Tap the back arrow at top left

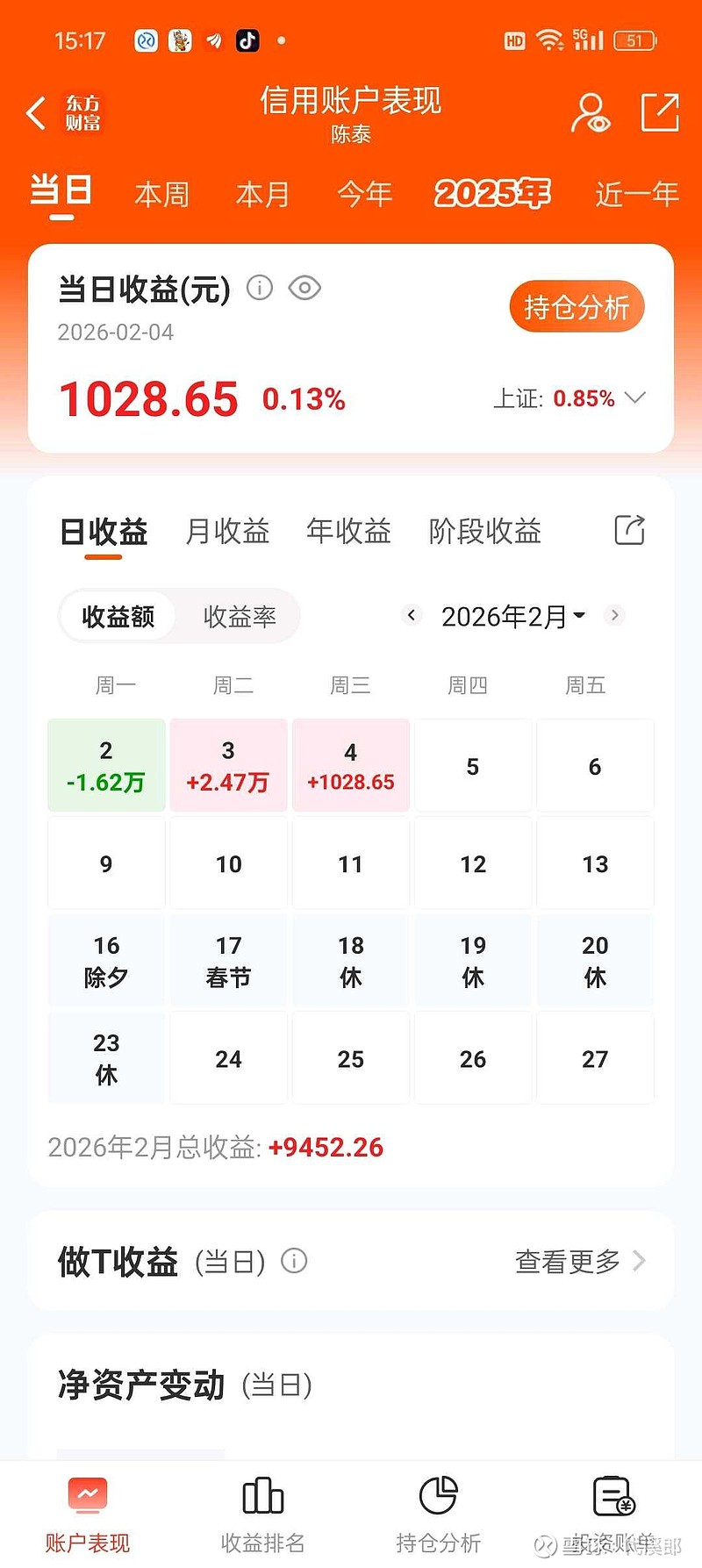tap(35, 113)
